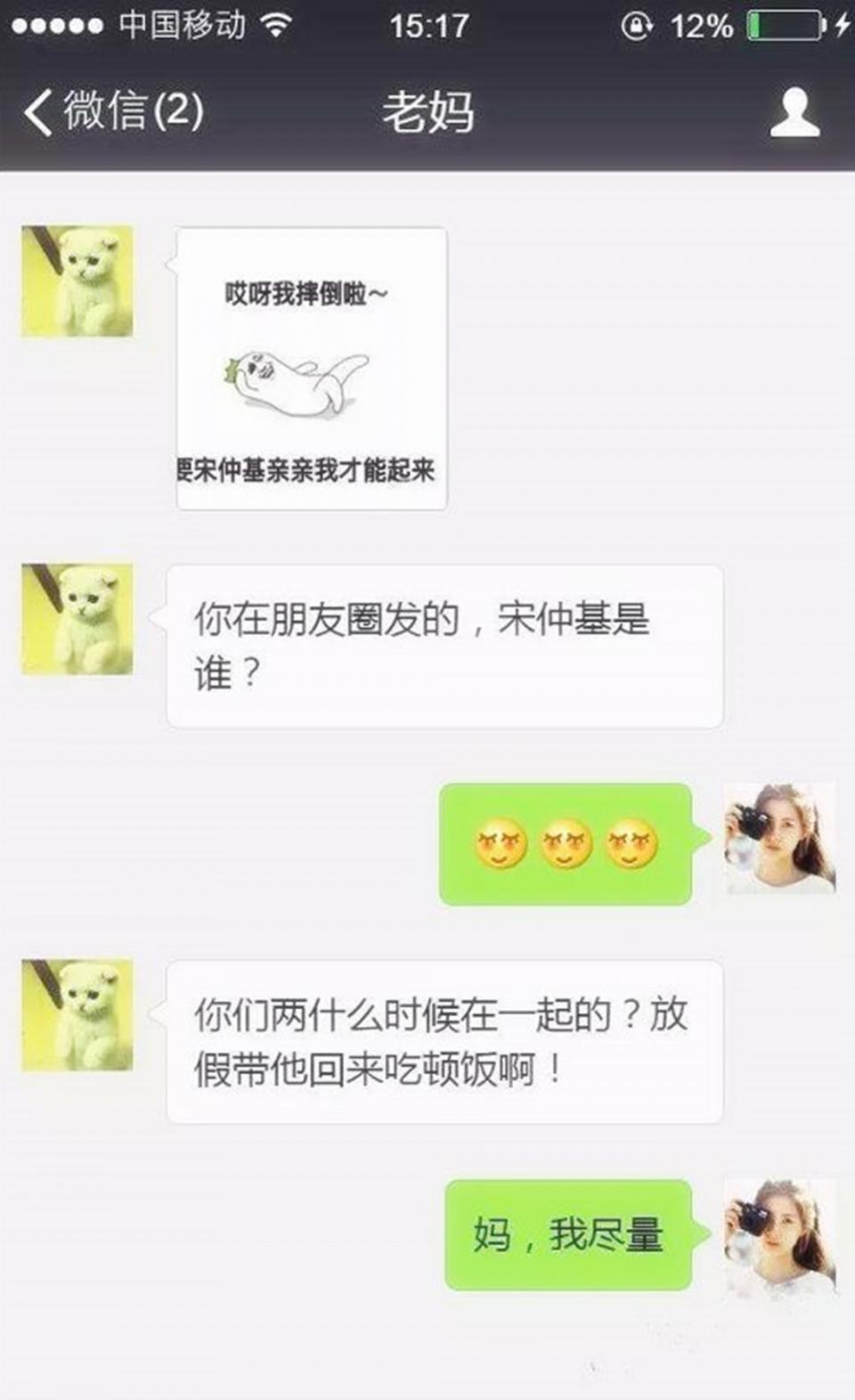Open the contact profile icon top right

click(x=794, y=112)
